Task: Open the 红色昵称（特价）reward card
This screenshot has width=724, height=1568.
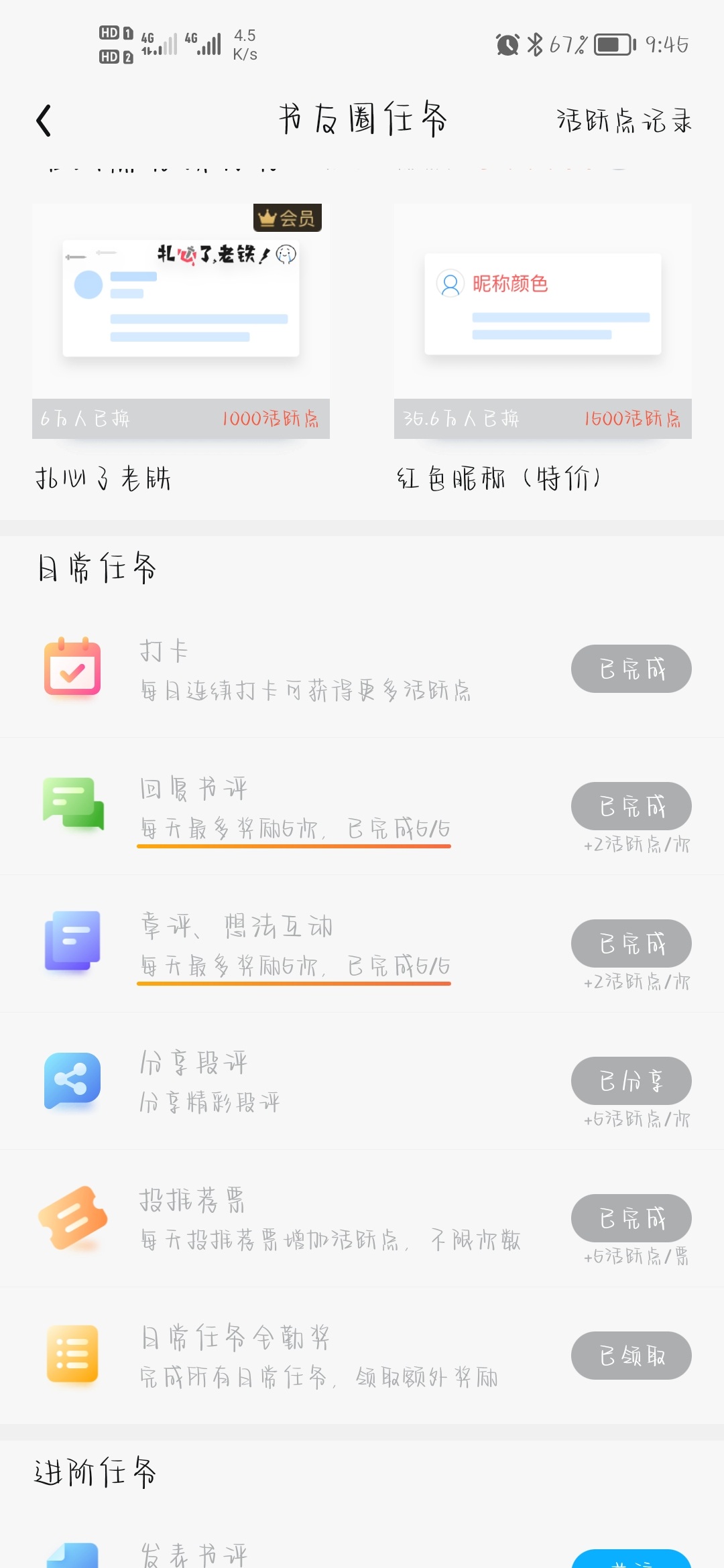Action: pyautogui.click(x=542, y=322)
